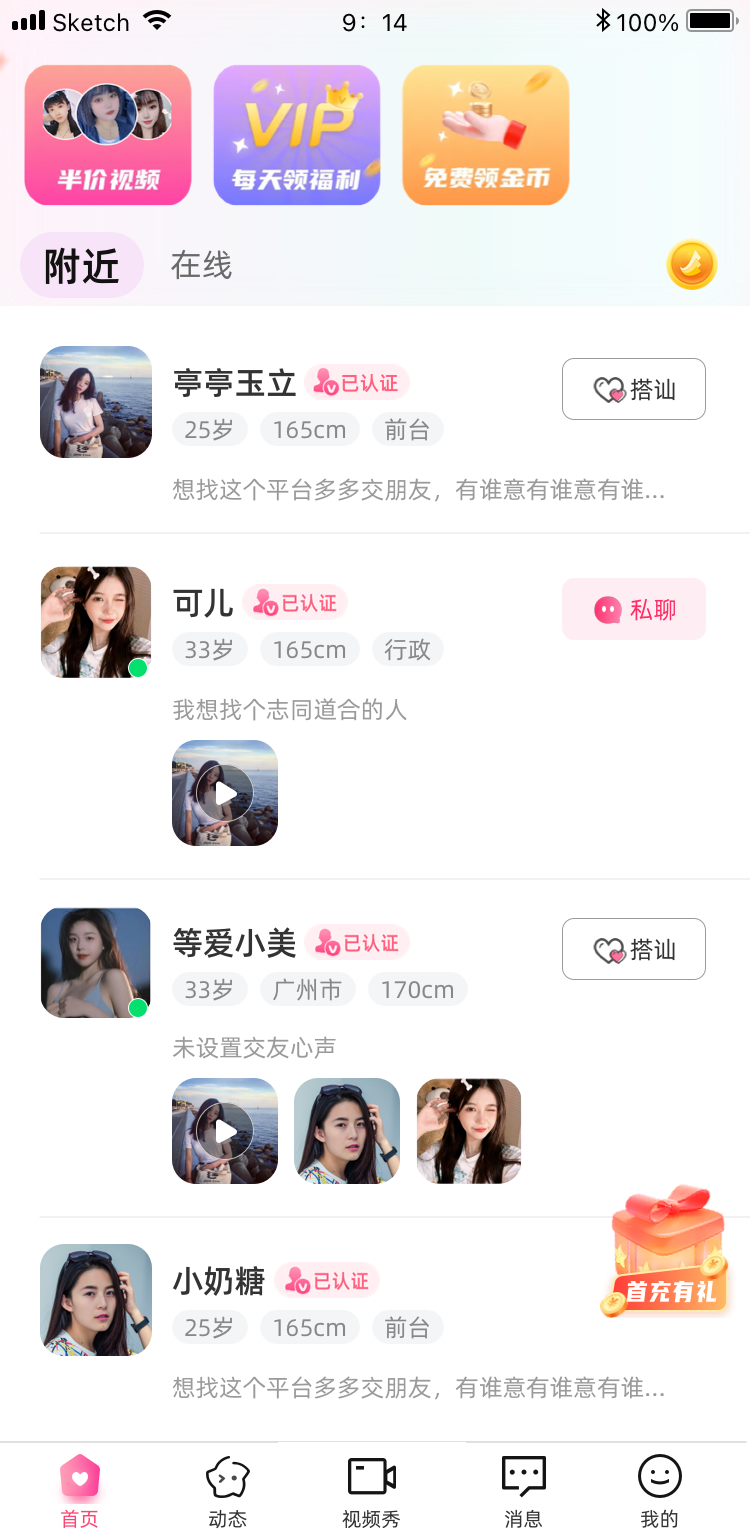The image size is (750, 1540).
Task: Tap 搭讪 on 等爱小美's card
Action: tap(633, 948)
